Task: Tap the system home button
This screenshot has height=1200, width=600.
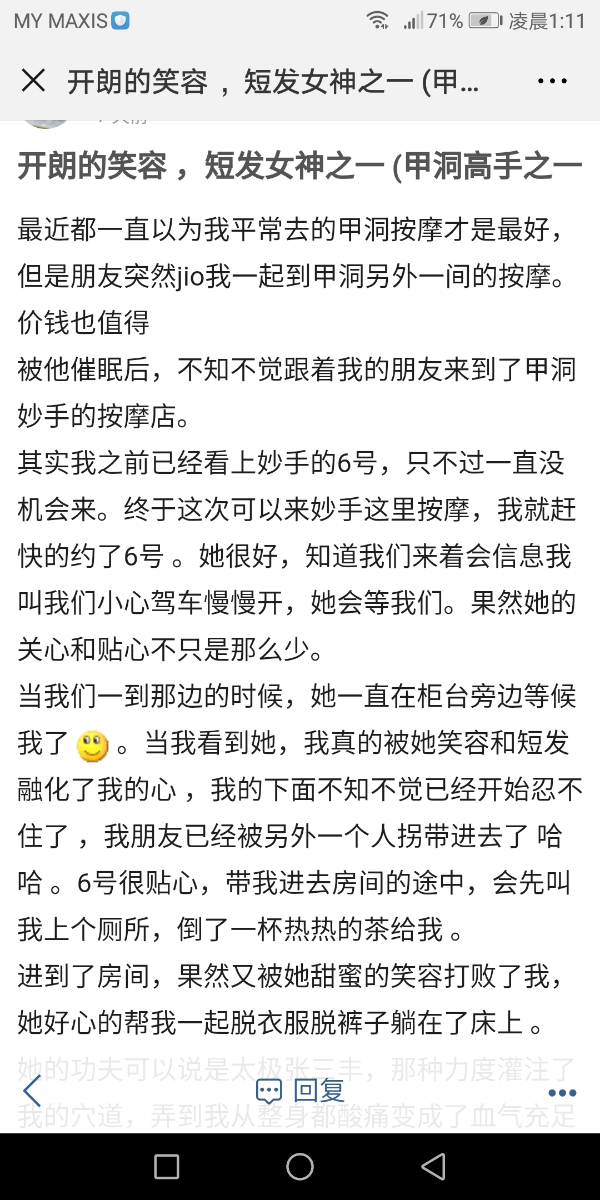Action: coord(299,1166)
